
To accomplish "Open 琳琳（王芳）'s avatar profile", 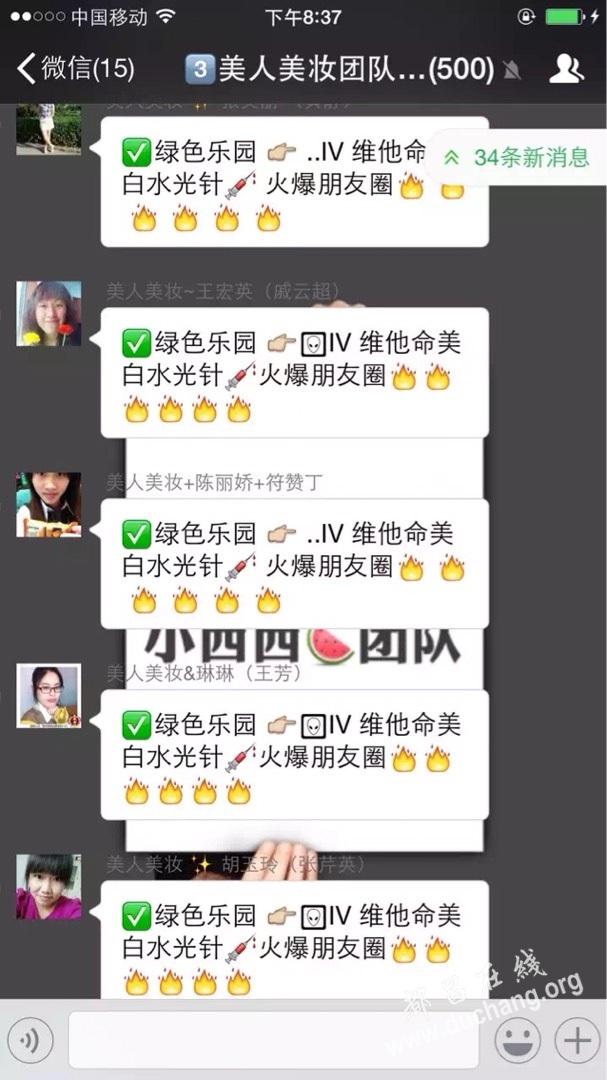I will [48, 696].
